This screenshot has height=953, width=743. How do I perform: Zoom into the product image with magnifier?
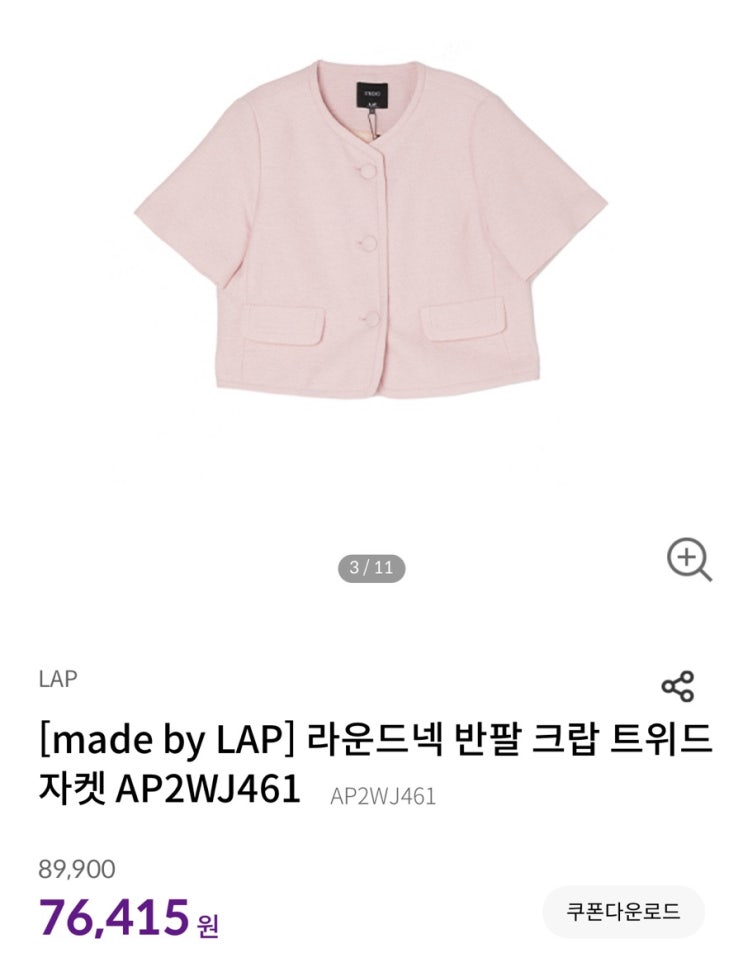688,560
